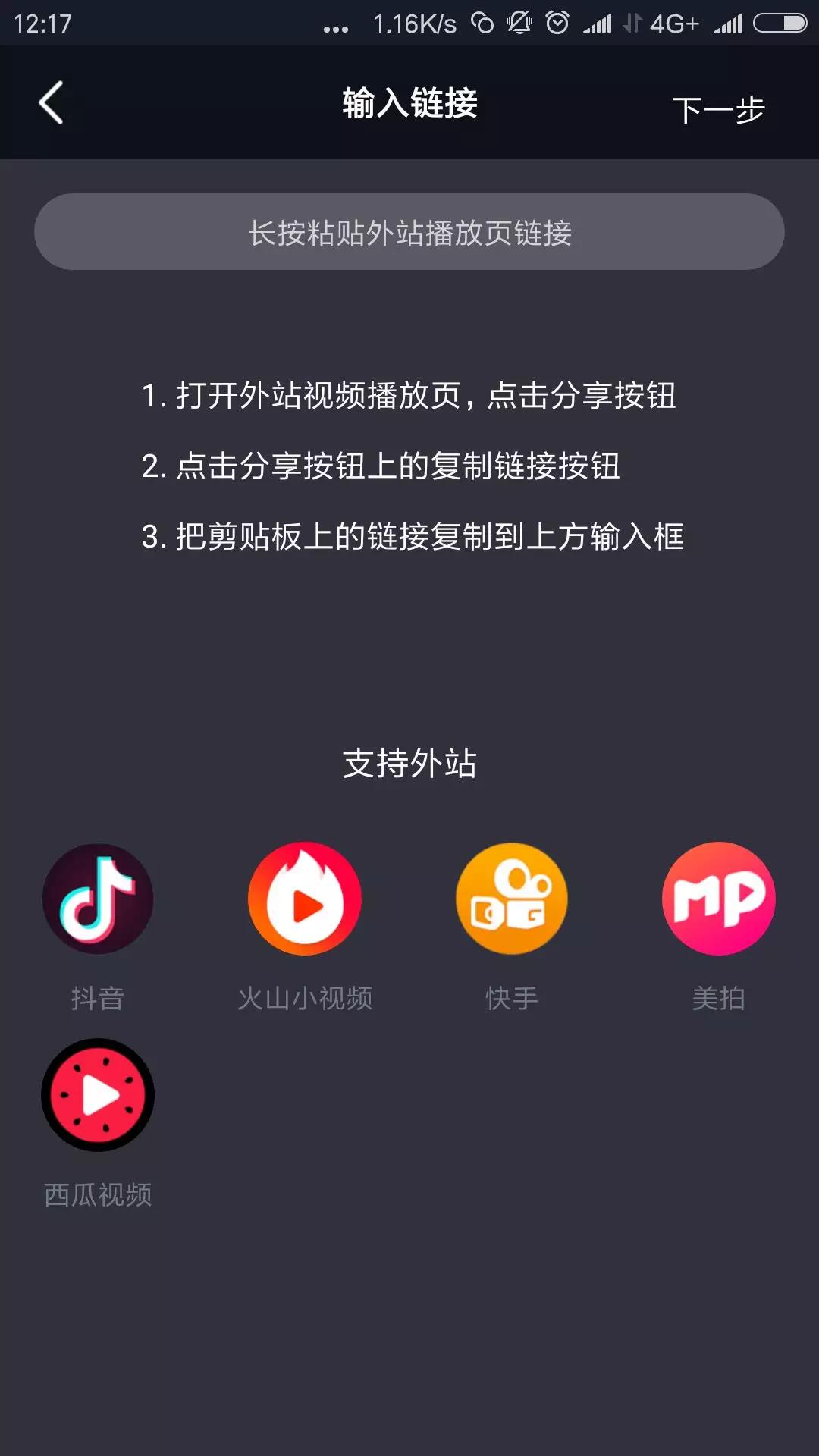Go back using the top-left arrow

point(51,102)
